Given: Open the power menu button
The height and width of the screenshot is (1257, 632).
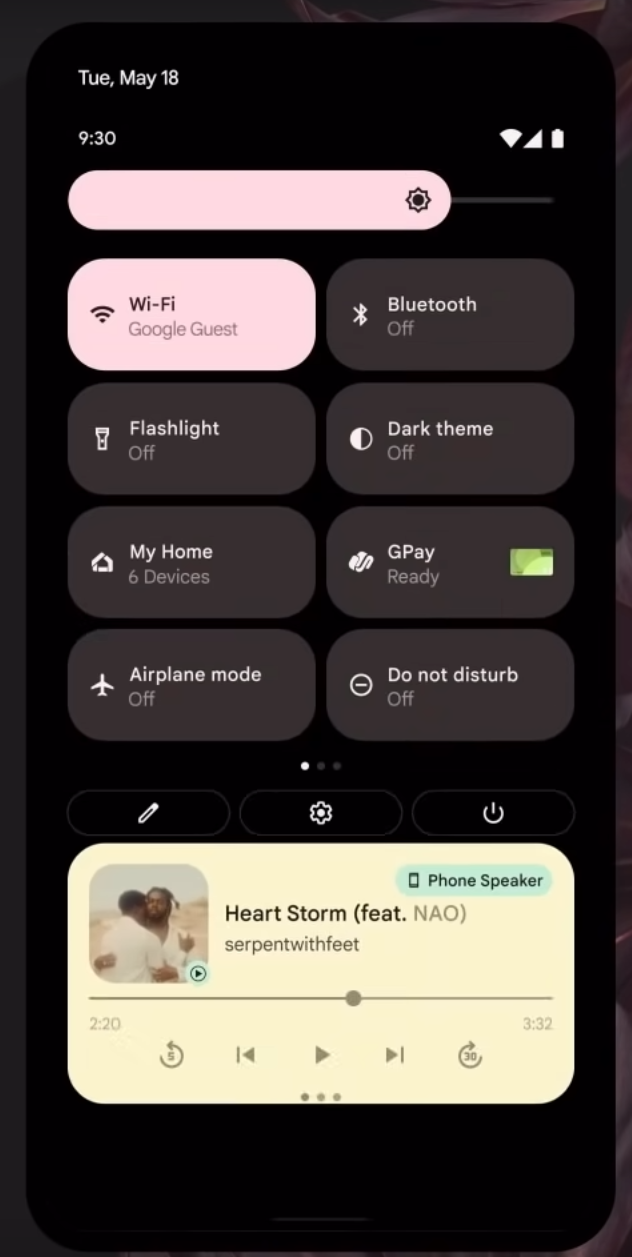Looking at the screenshot, I should coord(493,813).
